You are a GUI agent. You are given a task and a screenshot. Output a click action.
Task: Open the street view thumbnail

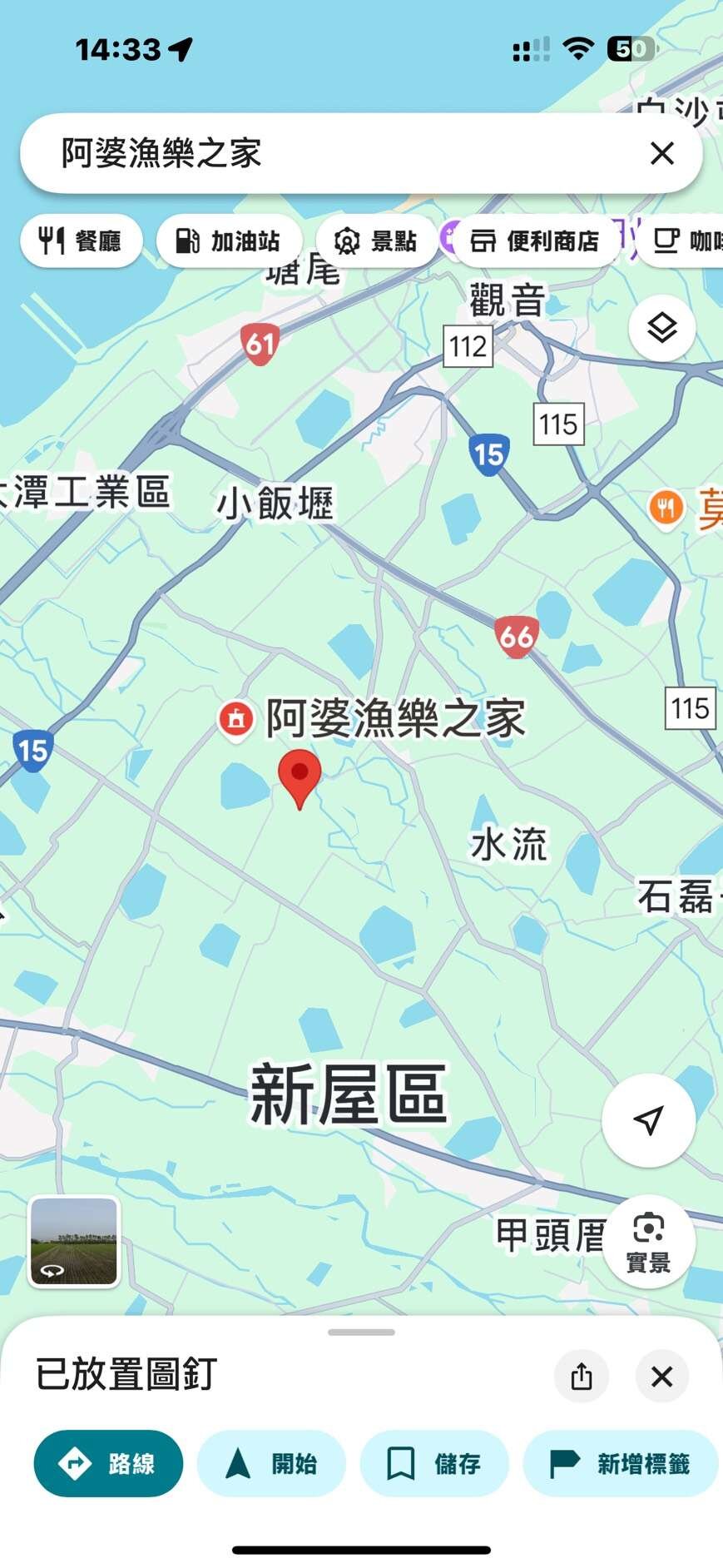tap(75, 1241)
